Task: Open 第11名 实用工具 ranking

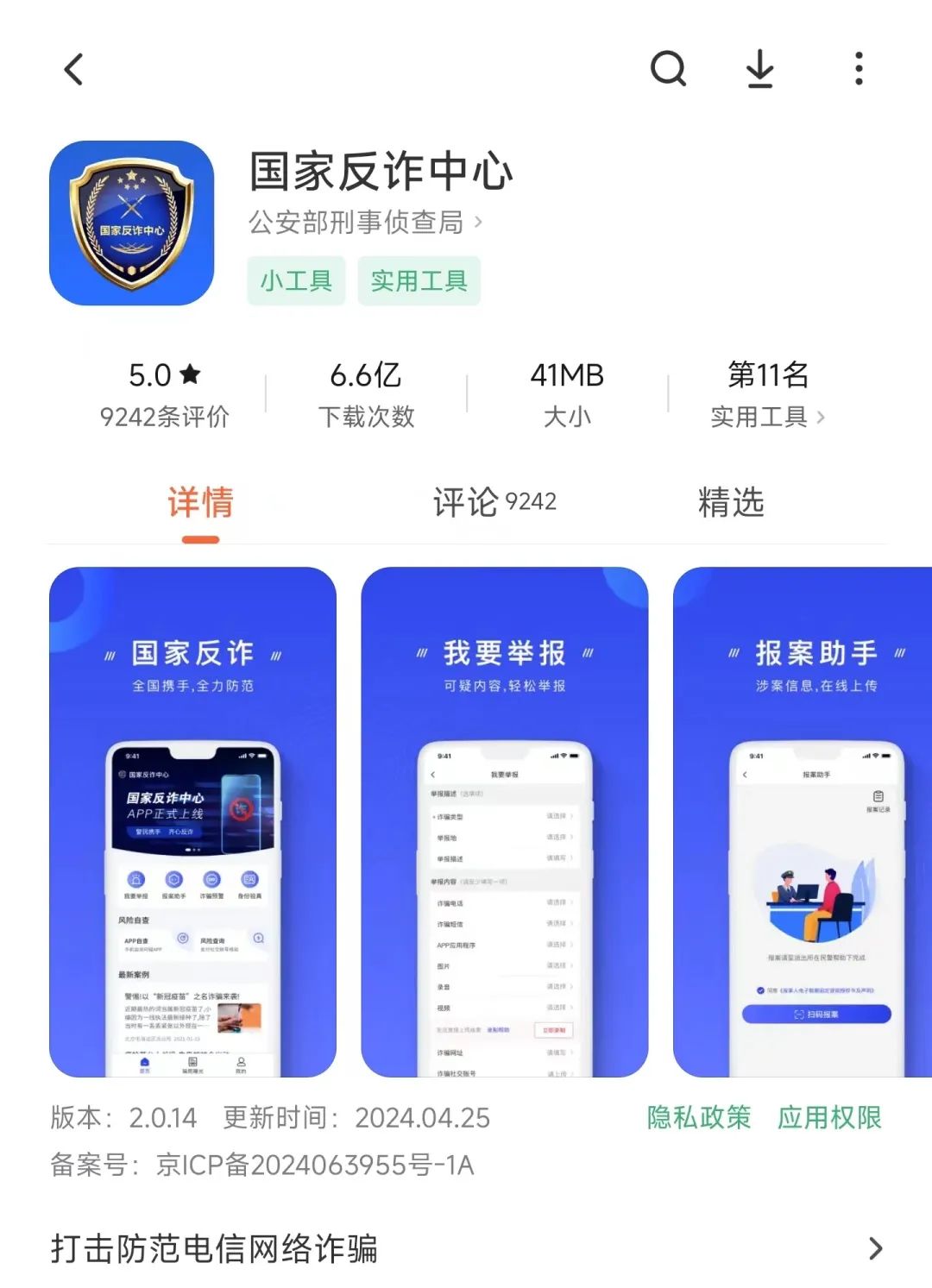Action: [x=767, y=395]
